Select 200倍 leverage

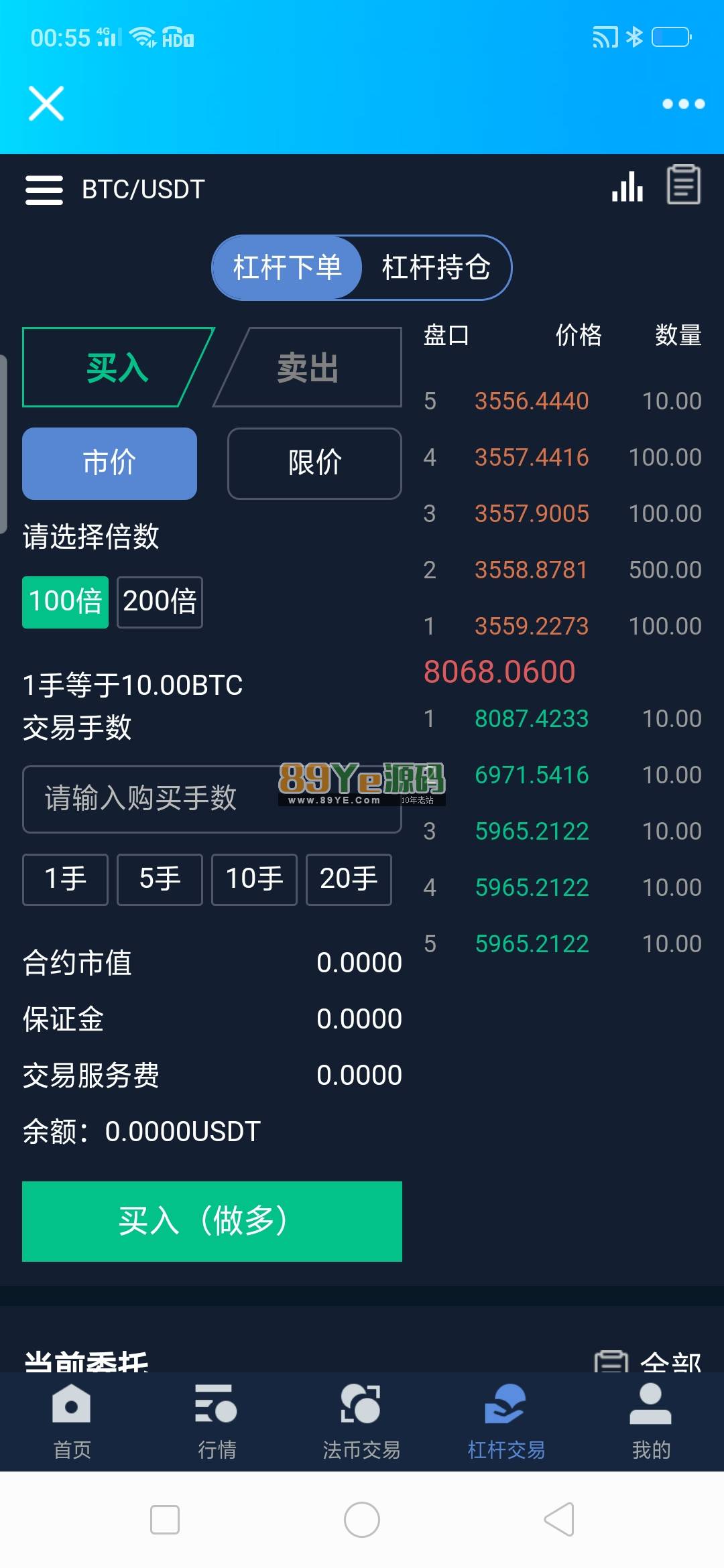pos(160,602)
